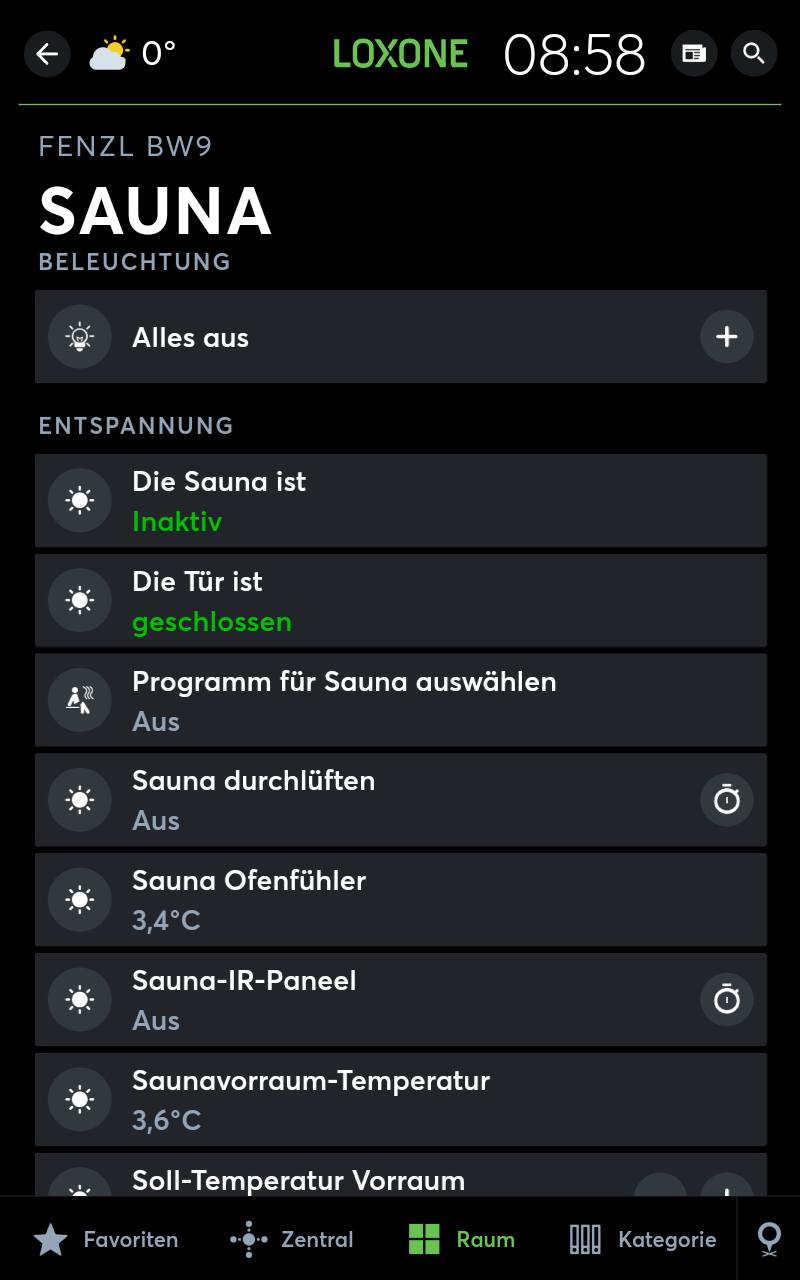Switch to Favoriten tab
The image size is (800, 1280).
click(x=105, y=1240)
